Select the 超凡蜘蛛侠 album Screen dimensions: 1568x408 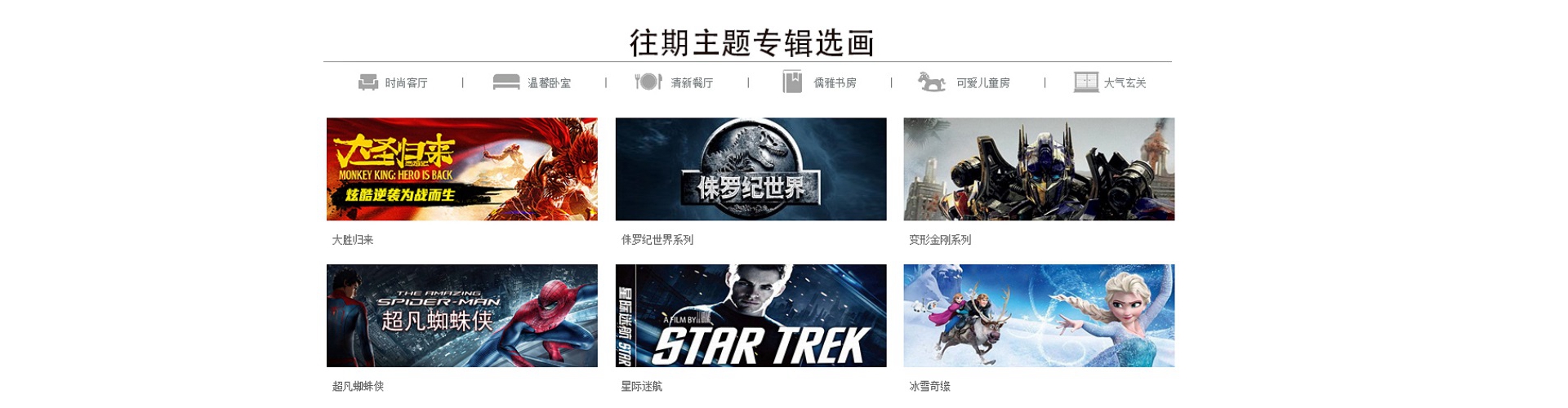coord(461,316)
